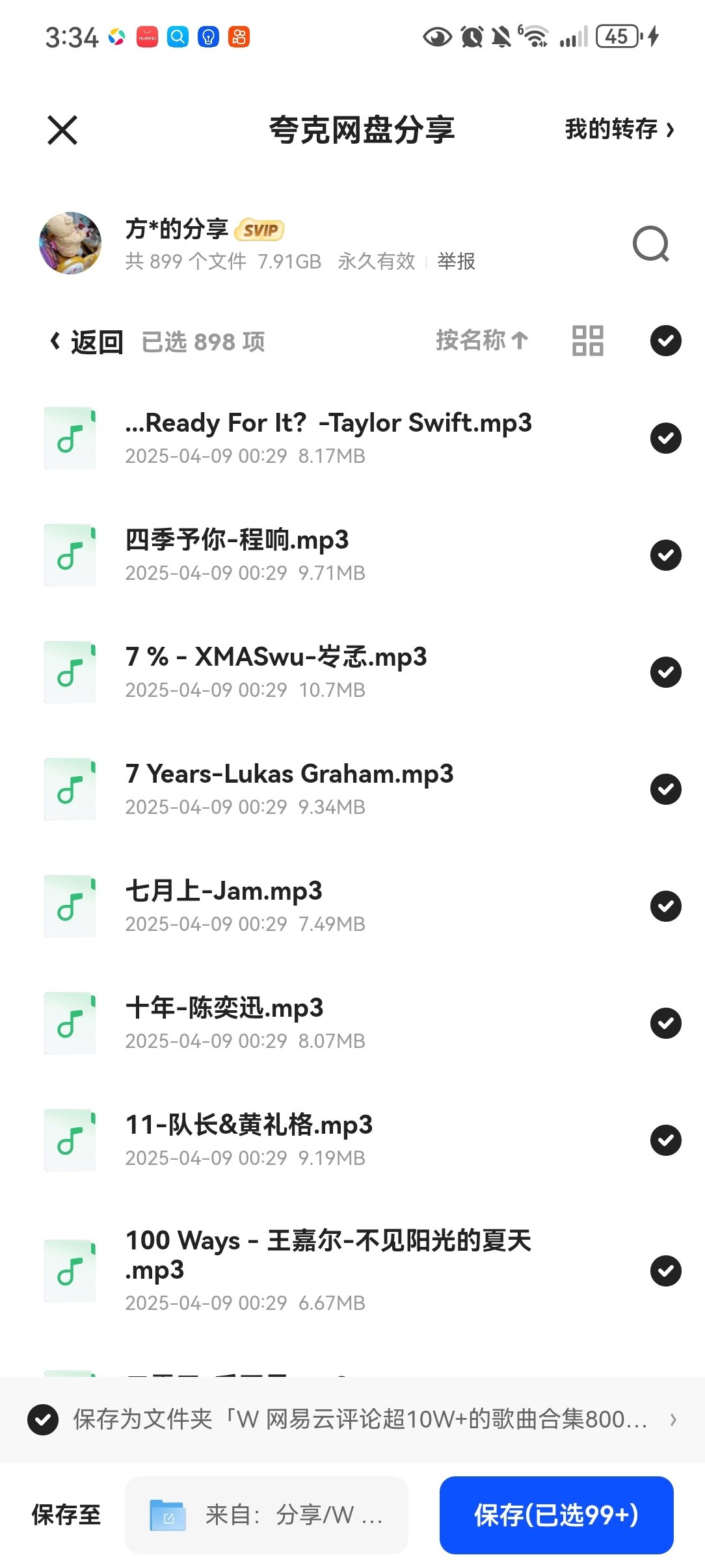Image resolution: width=705 pixels, height=1568 pixels.
Task: Save selected files with 保存(已选99+)
Action: 556,1515
